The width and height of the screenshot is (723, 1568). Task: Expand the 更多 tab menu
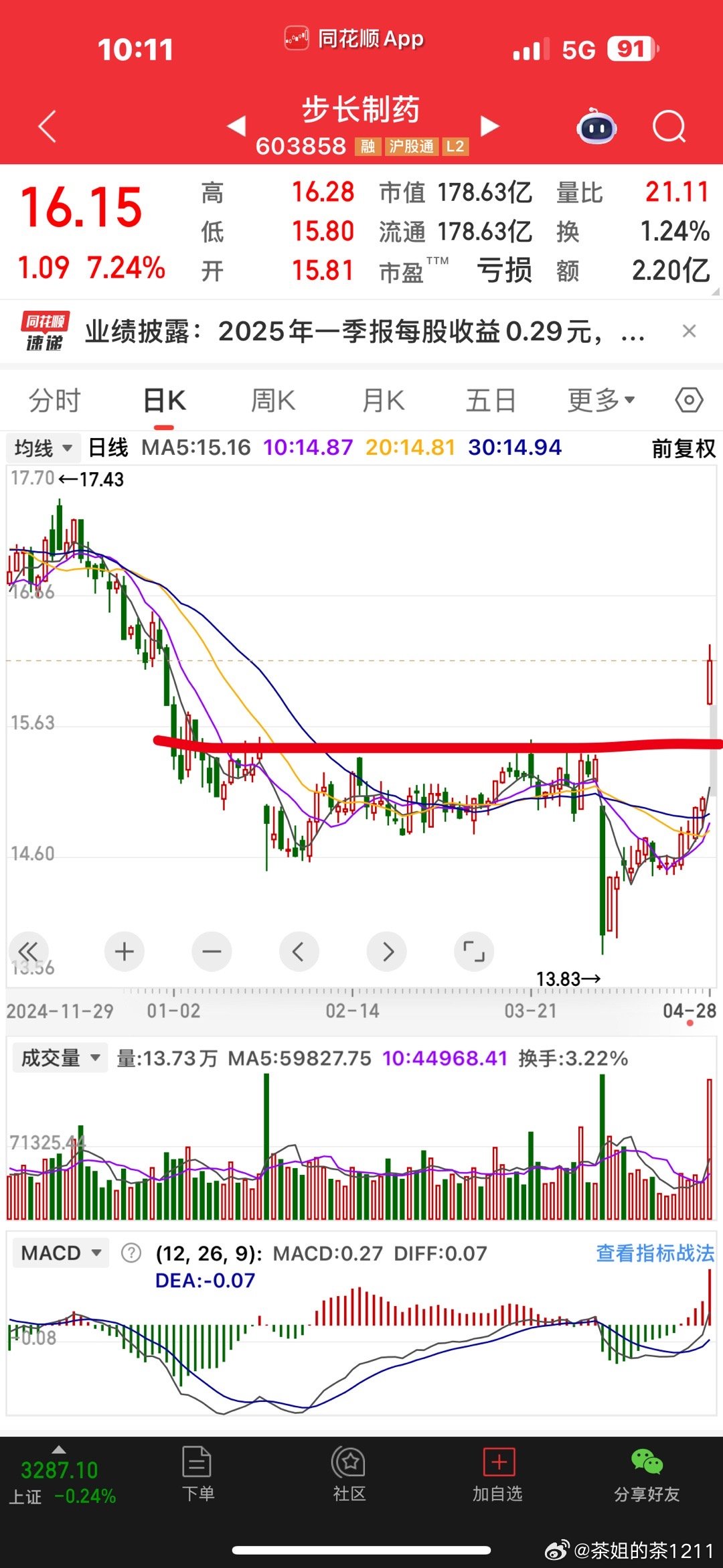[x=600, y=399]
